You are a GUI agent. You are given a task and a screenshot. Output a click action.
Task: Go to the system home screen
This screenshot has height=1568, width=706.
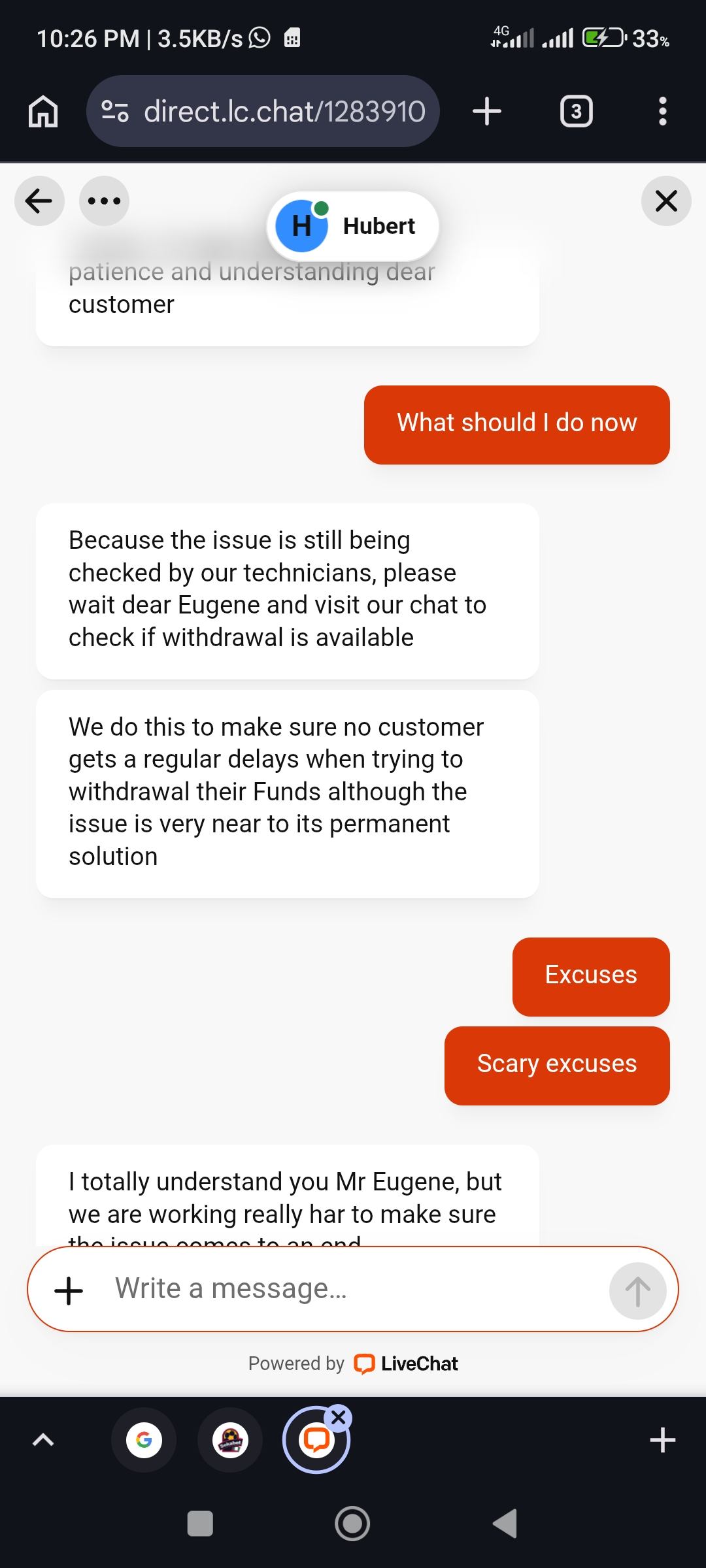point(352,1524)
